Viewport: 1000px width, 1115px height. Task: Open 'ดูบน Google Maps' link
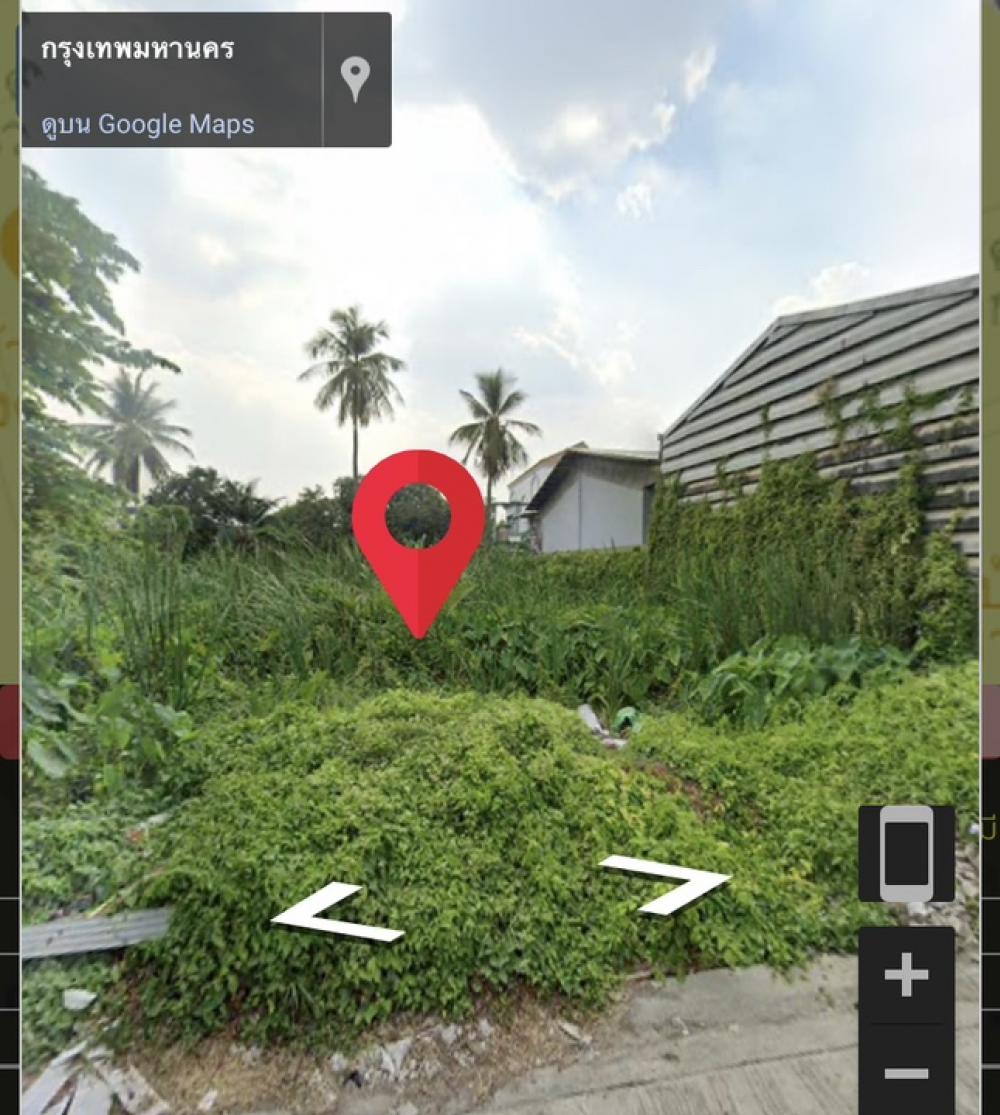(x=148, y=125)
